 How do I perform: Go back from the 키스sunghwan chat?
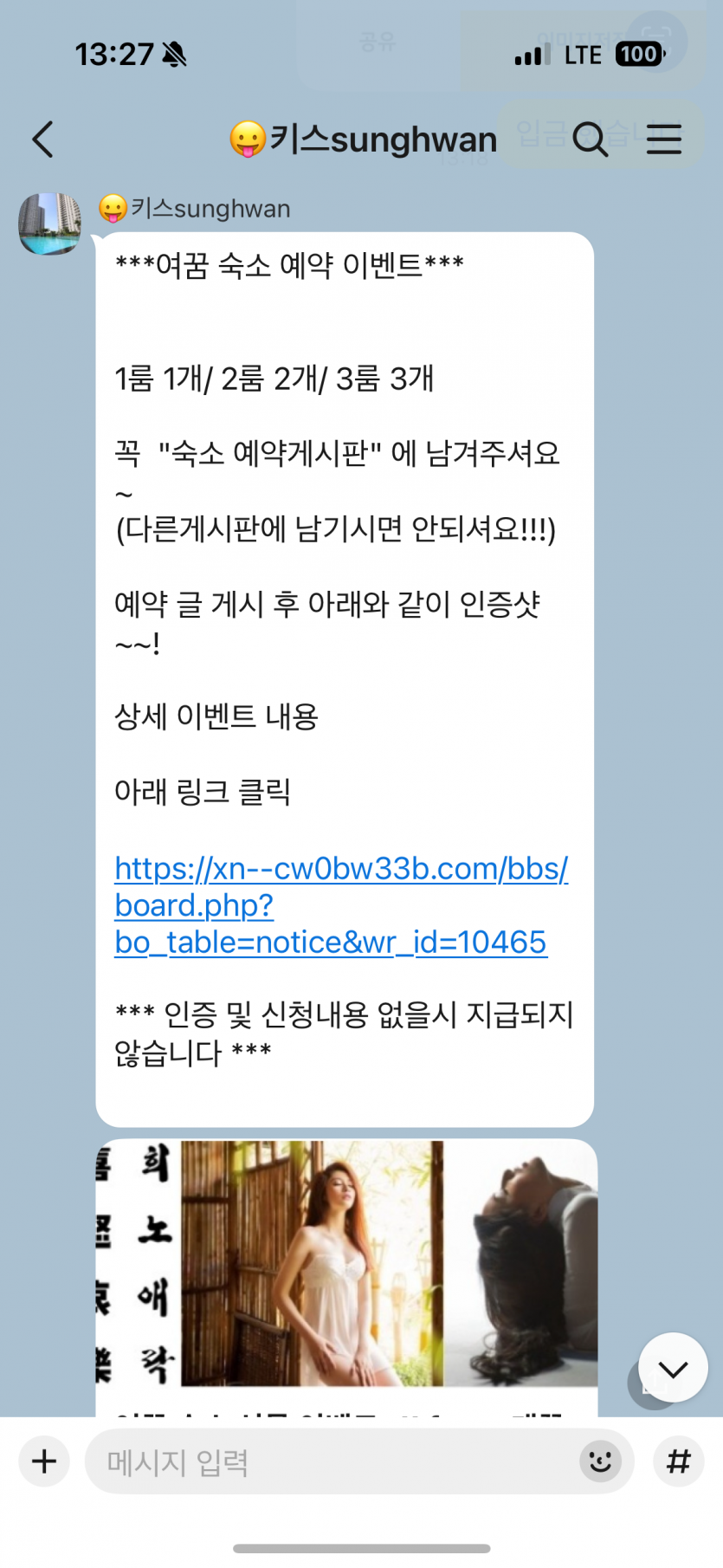[x=43, y=139]
